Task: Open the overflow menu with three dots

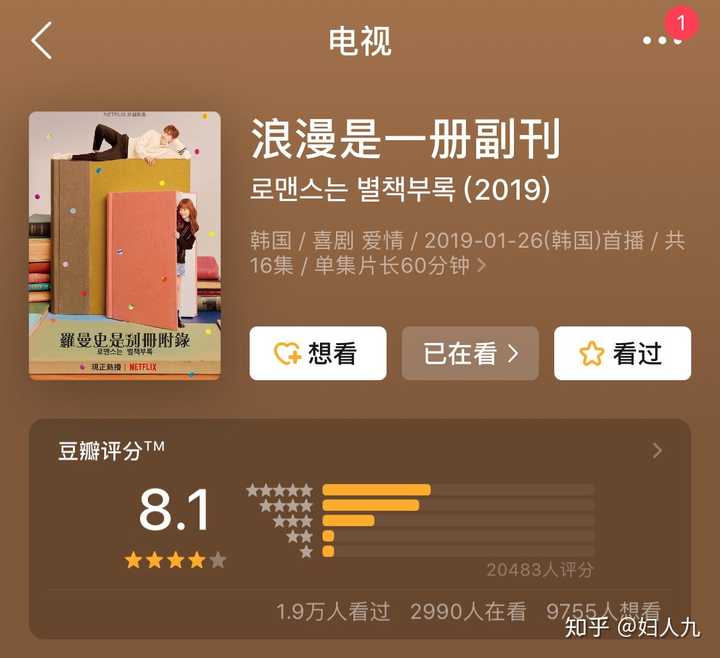Action: pos(661,41)
